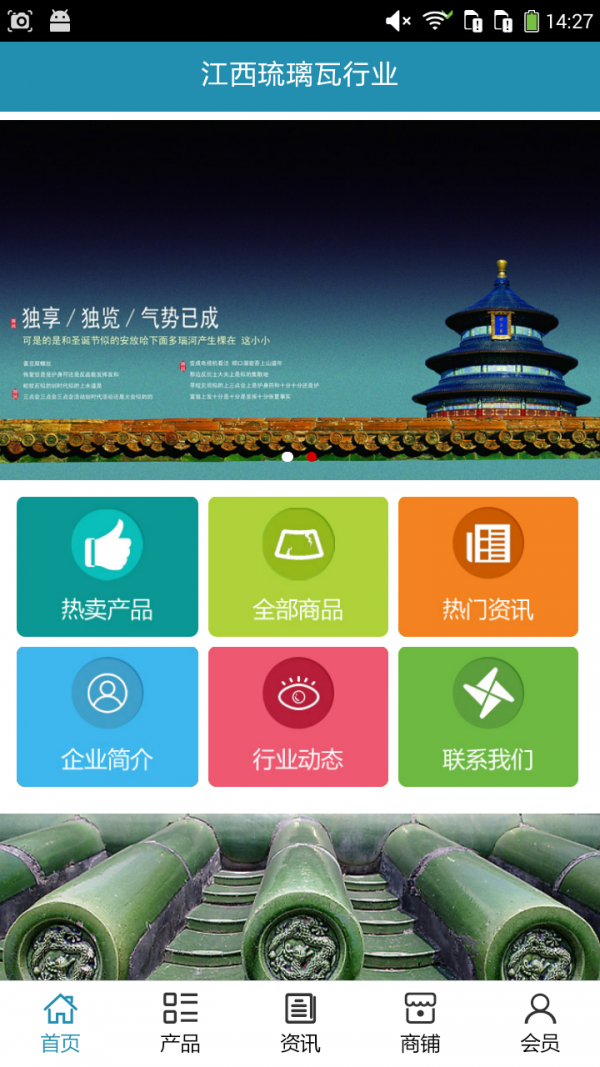
Task: Select 联系我们 contact tile
Action: [488, 716]
